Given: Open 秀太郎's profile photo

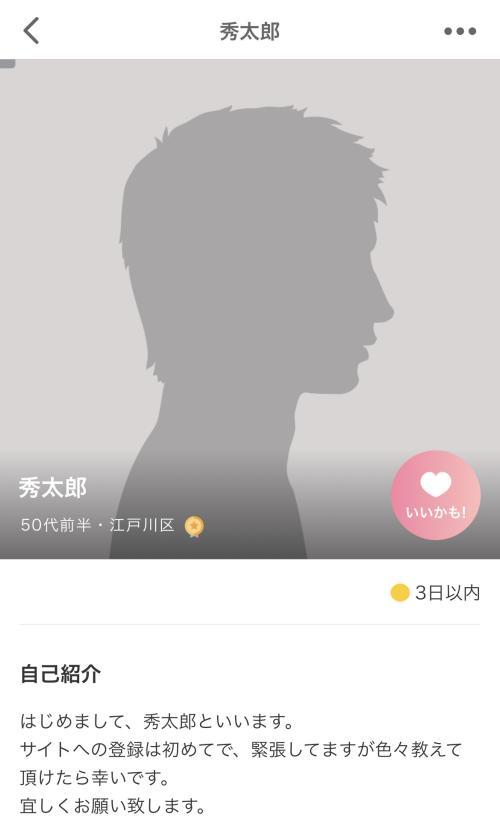Looking at the screenshot, I should click(250, 309).
